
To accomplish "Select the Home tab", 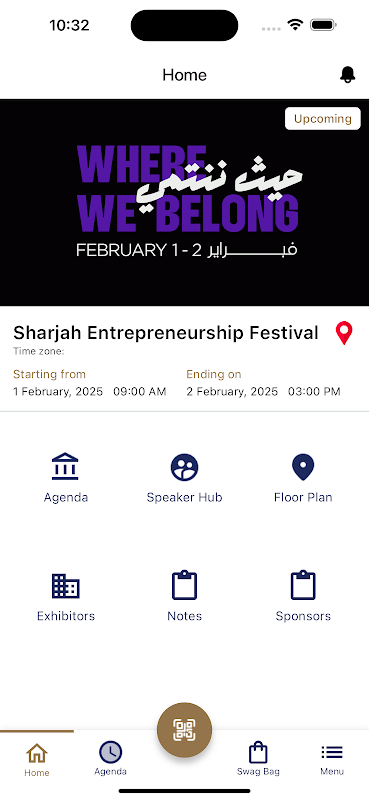I will click(37, 759).
